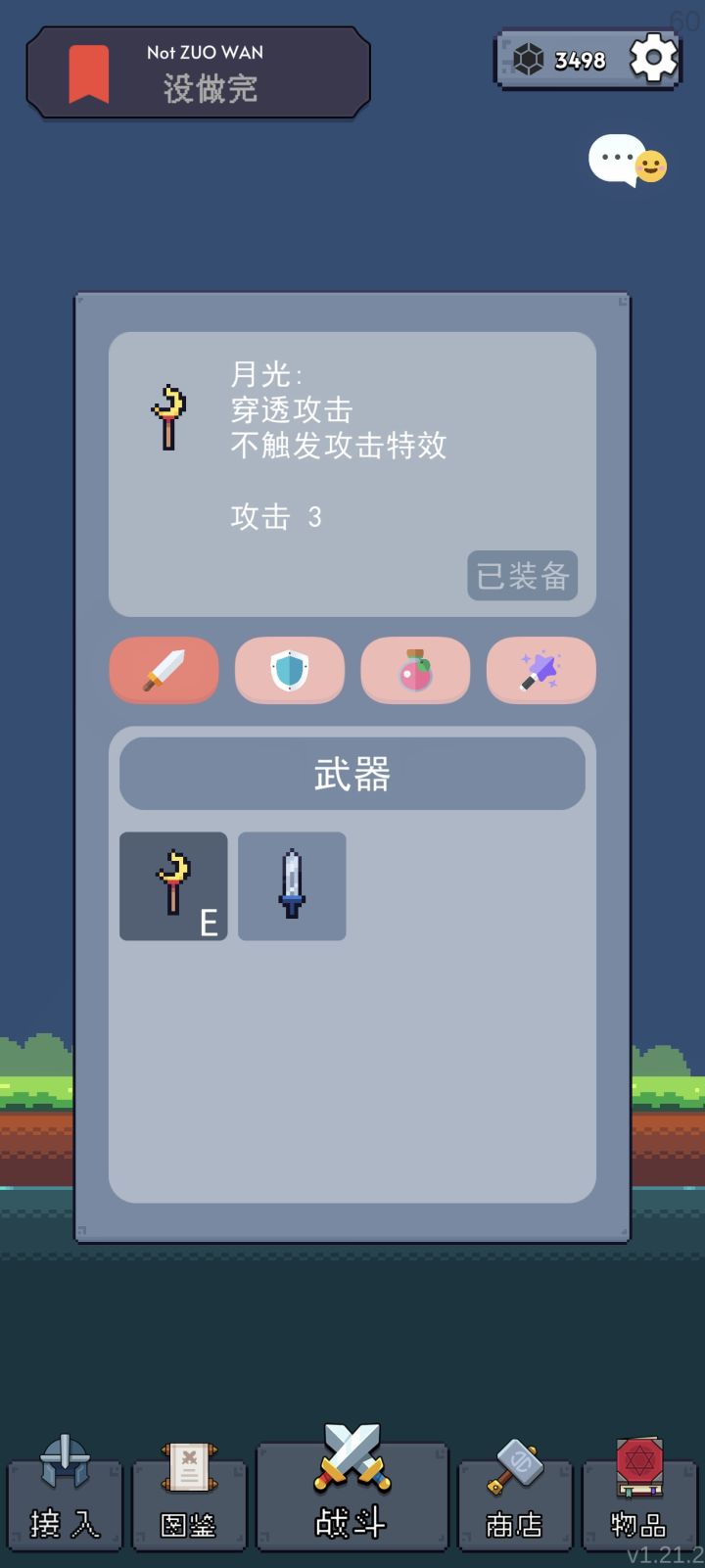Select the sword category filter icon

click(x=163, y=671)
